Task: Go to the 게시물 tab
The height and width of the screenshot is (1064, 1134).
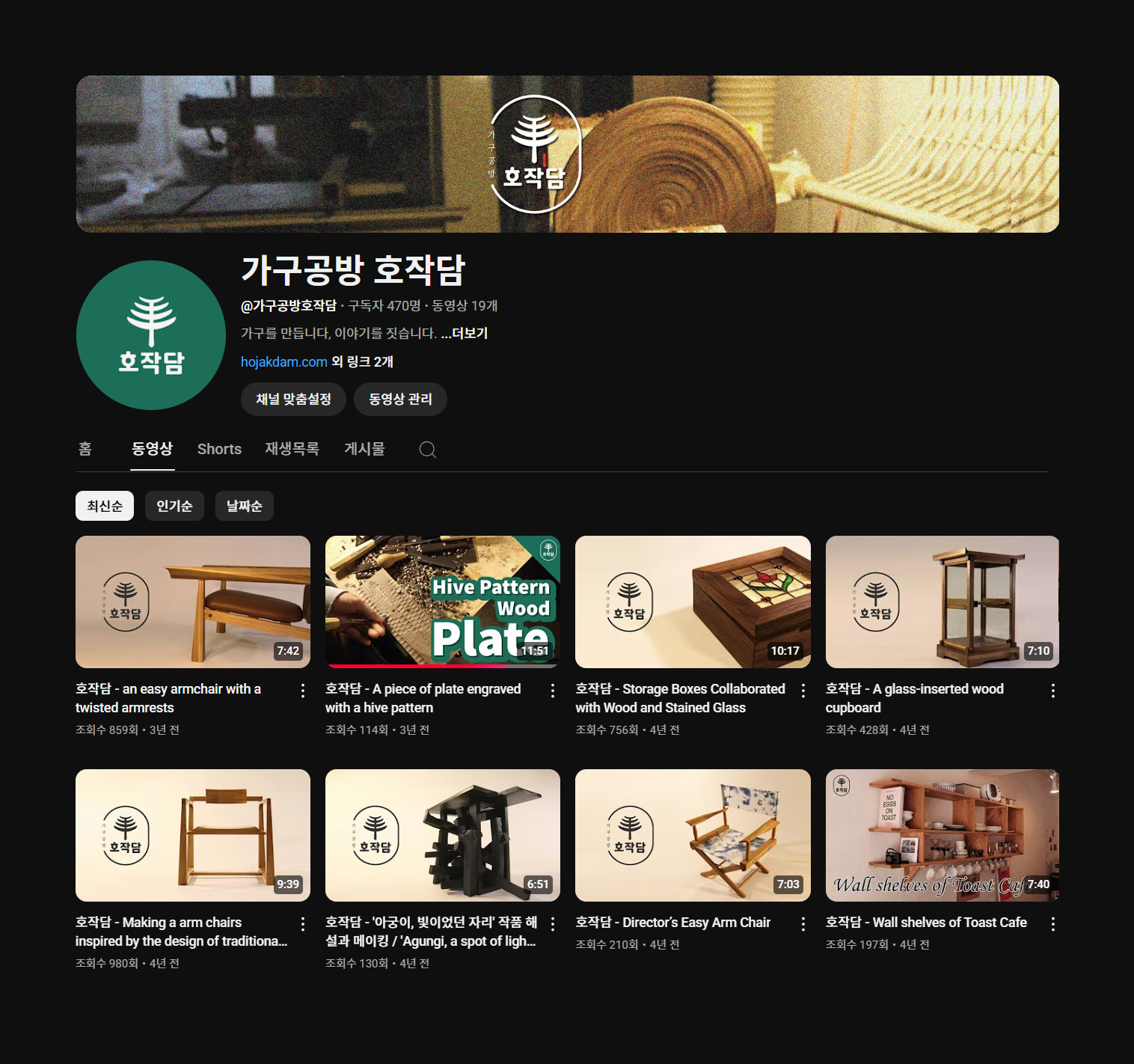Action: (x=364, y=449)
